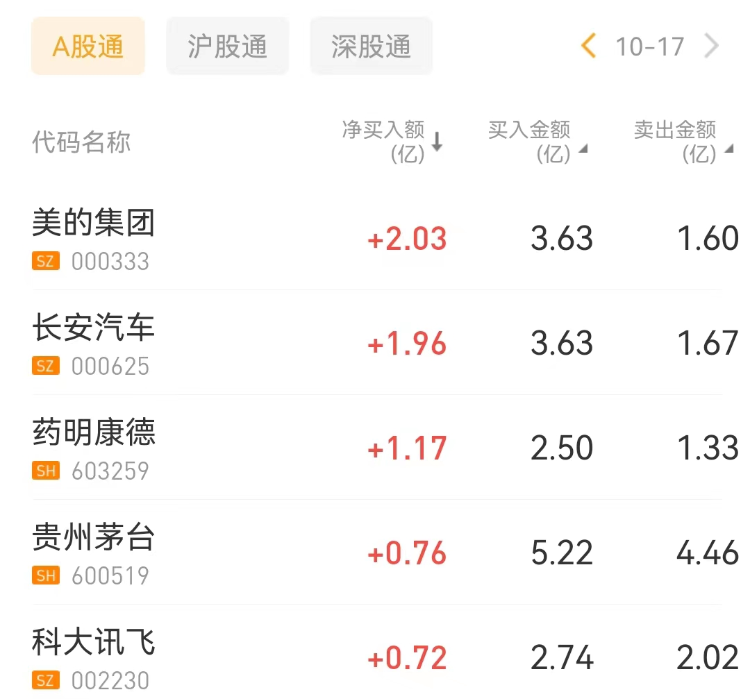Screen dimensions: 750x699
Task: Go to the next date after 10-17
Action: pos(712,46)
